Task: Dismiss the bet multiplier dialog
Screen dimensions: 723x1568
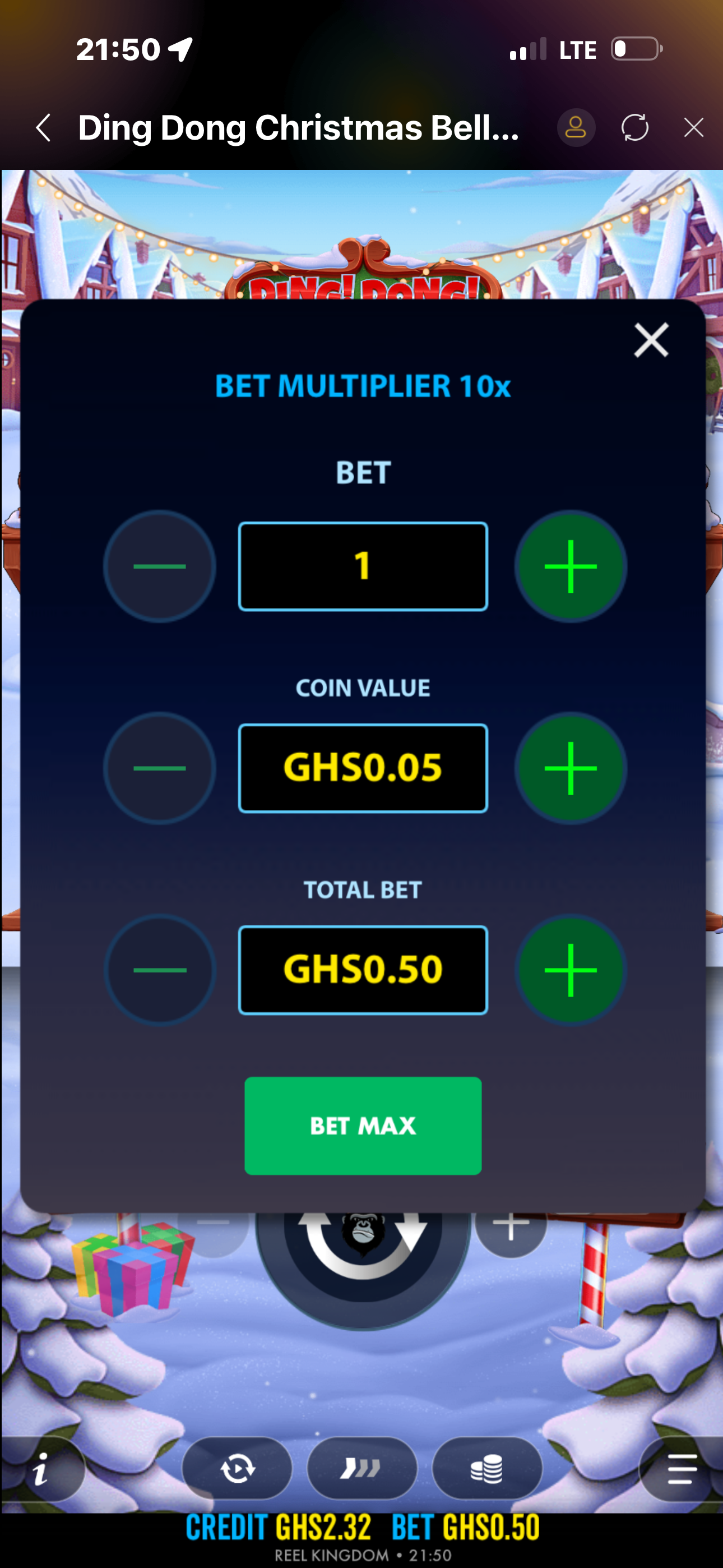Action: pos(651,340)
